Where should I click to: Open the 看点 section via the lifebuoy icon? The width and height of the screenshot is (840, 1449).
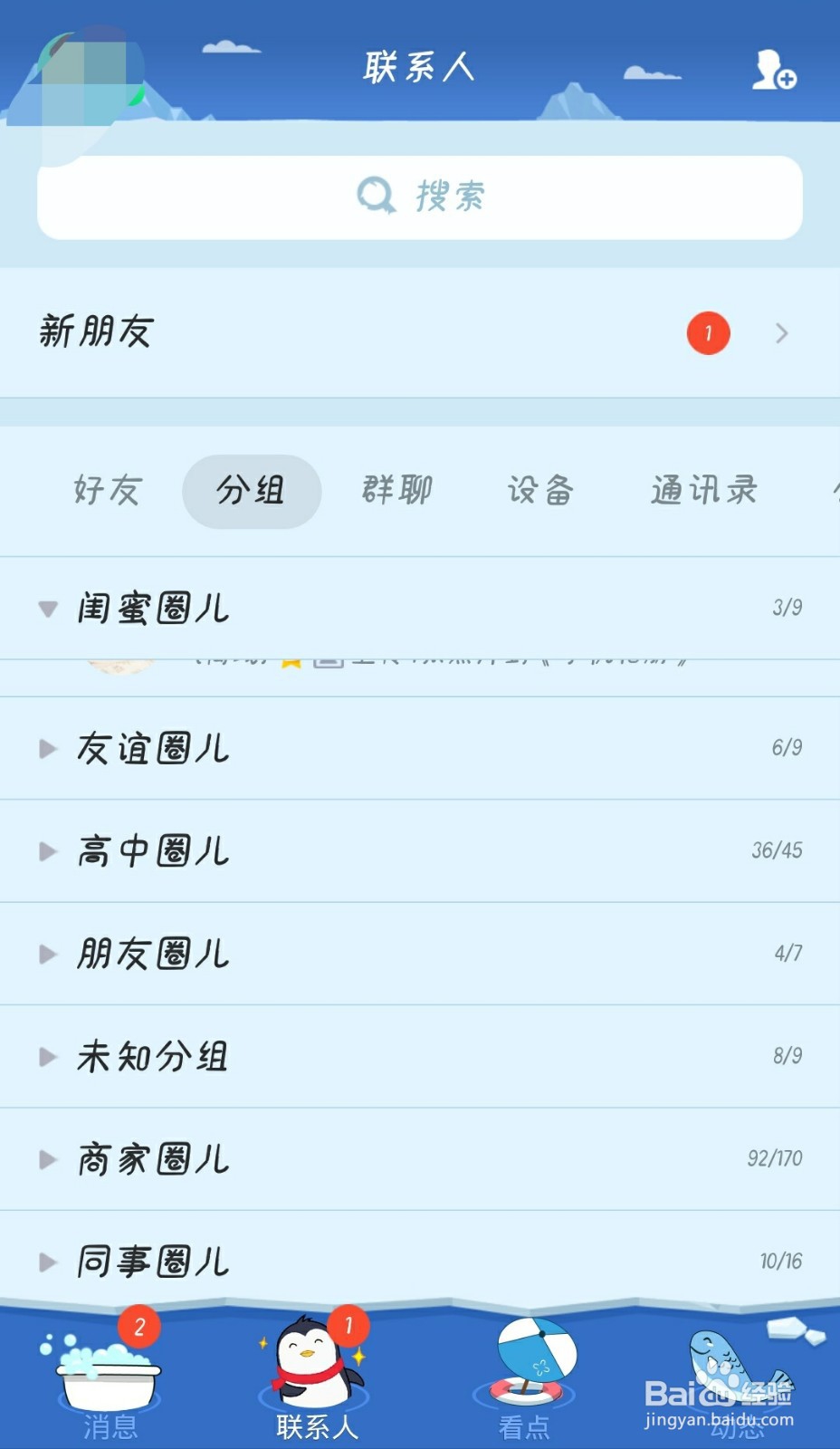(525, 1367)
